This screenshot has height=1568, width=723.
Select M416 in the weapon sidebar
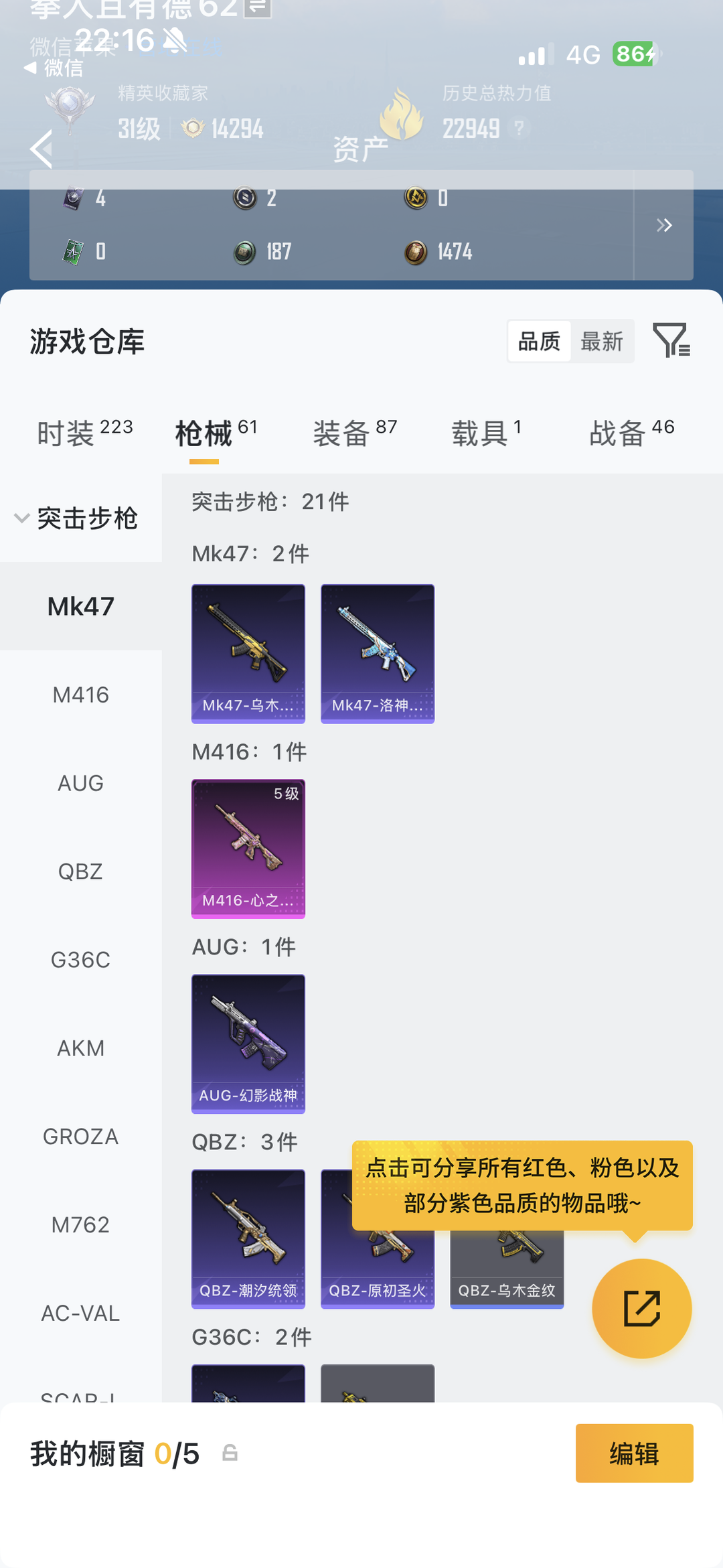80,695
